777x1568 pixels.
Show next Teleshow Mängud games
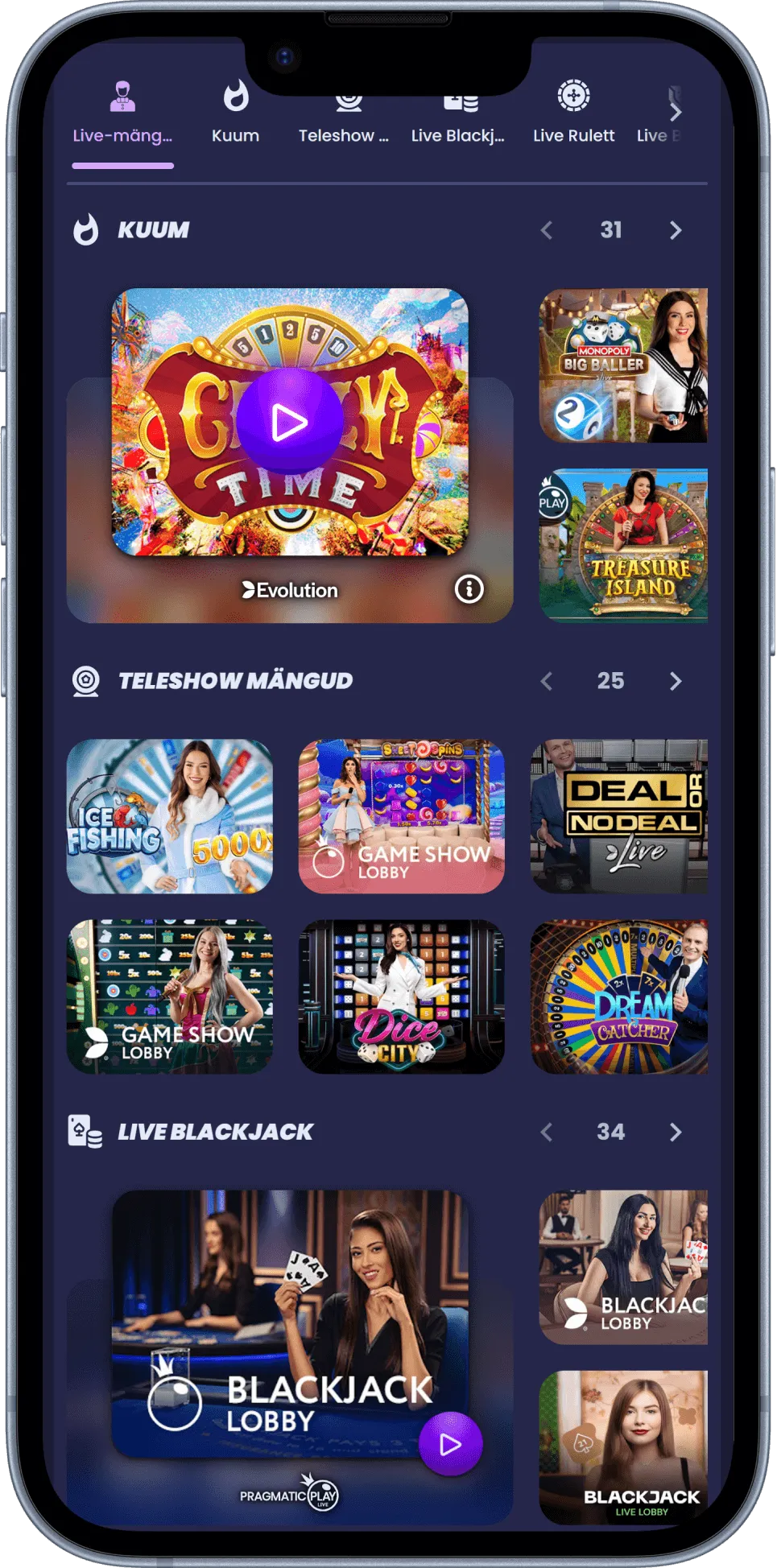676,682
